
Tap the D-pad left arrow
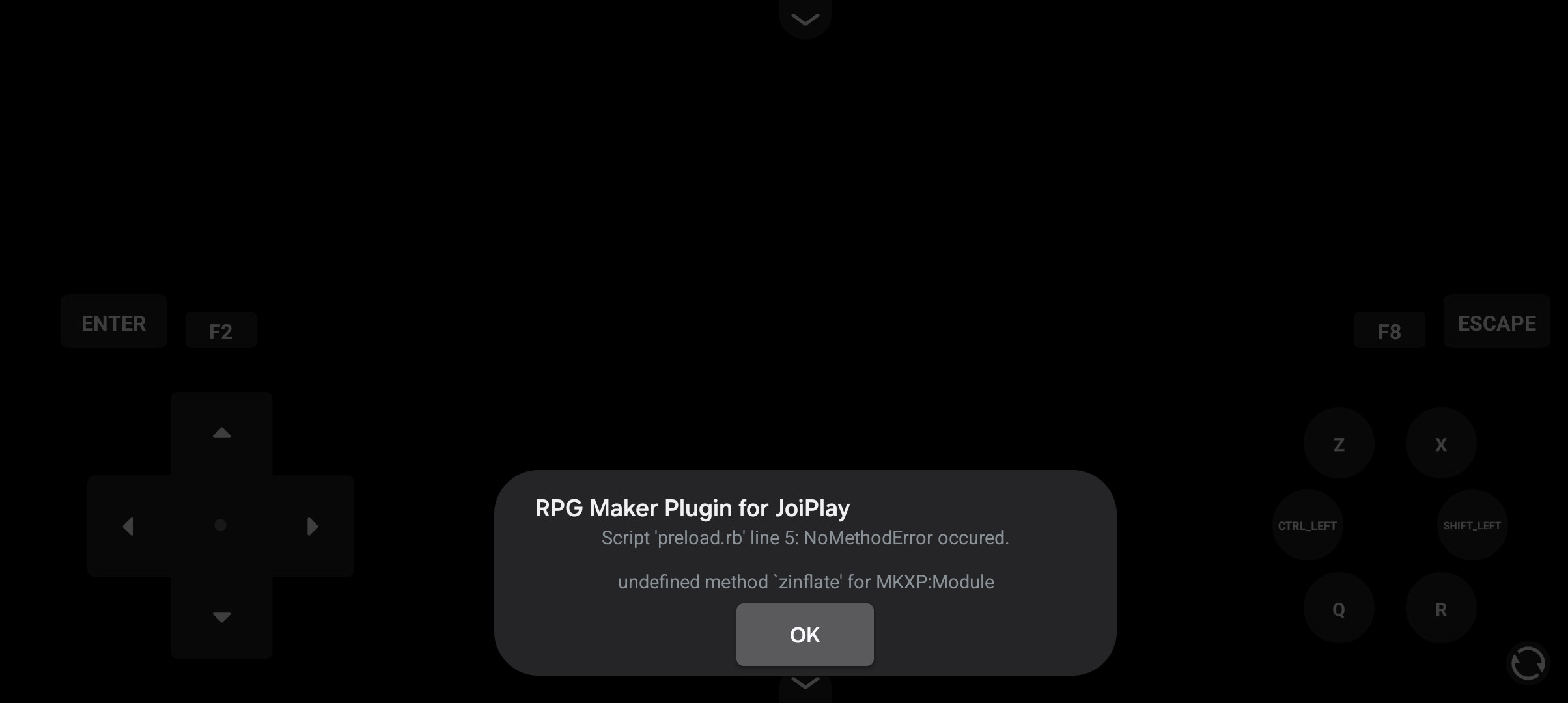point(128,526)
